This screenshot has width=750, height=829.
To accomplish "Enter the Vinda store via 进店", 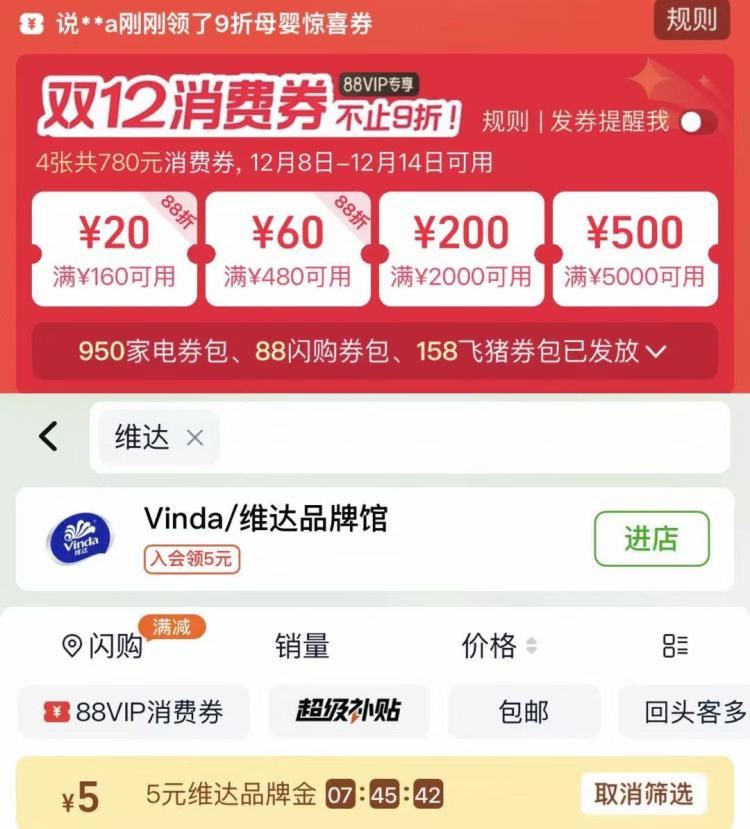I will (651, 539).
